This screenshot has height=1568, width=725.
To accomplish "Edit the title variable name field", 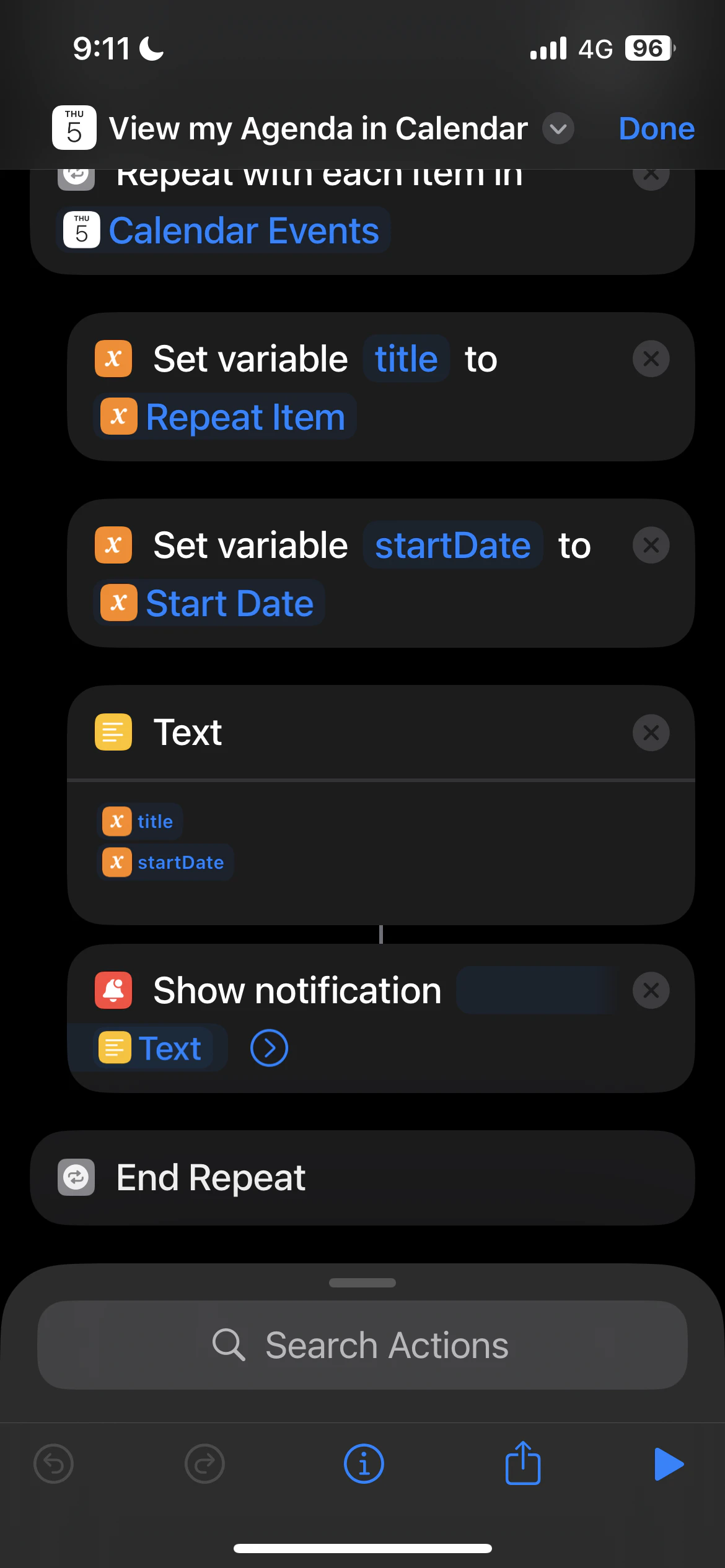I will 406,359.
